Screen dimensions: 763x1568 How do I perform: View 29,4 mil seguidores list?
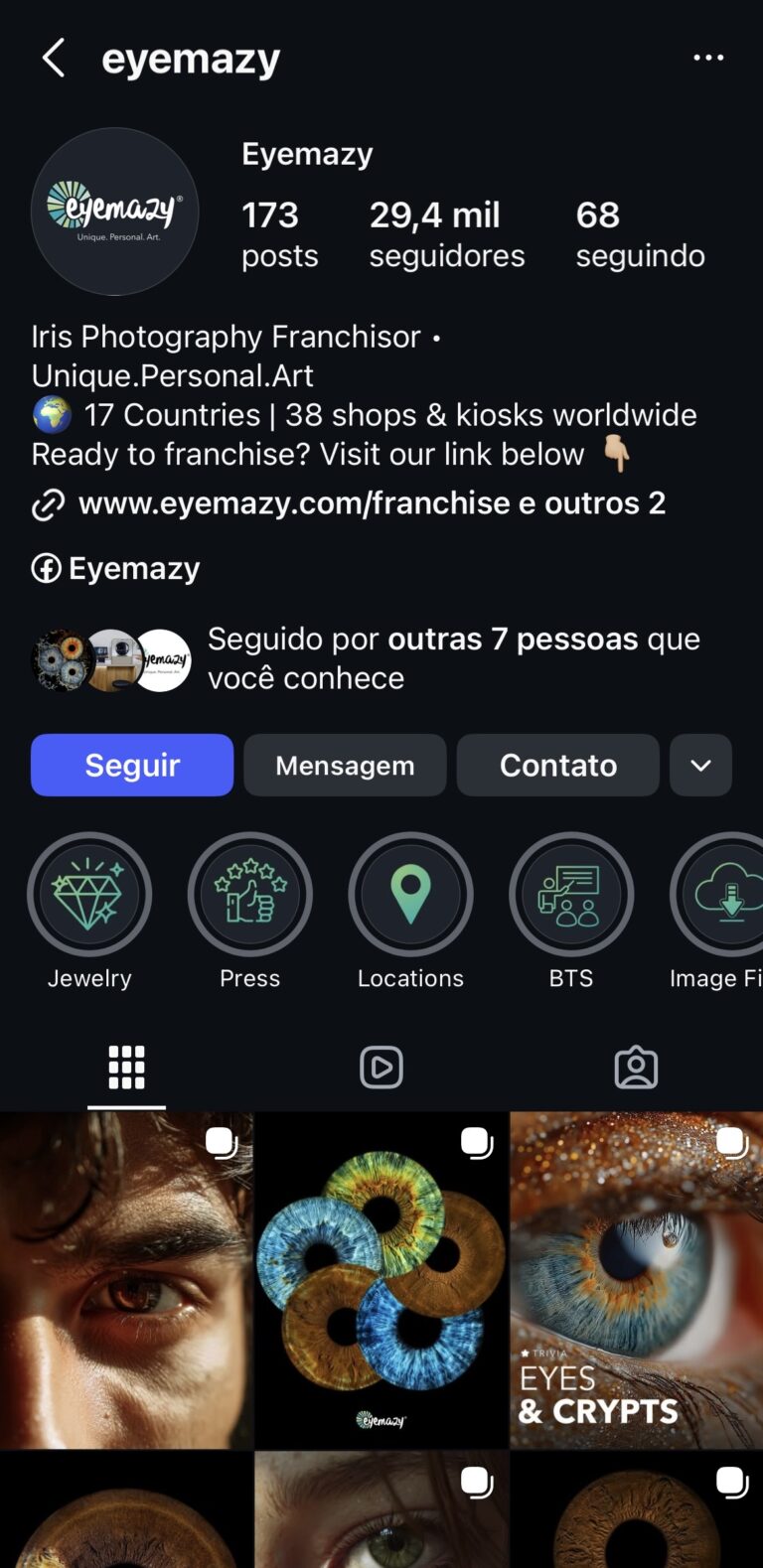(x=447, y=234)
